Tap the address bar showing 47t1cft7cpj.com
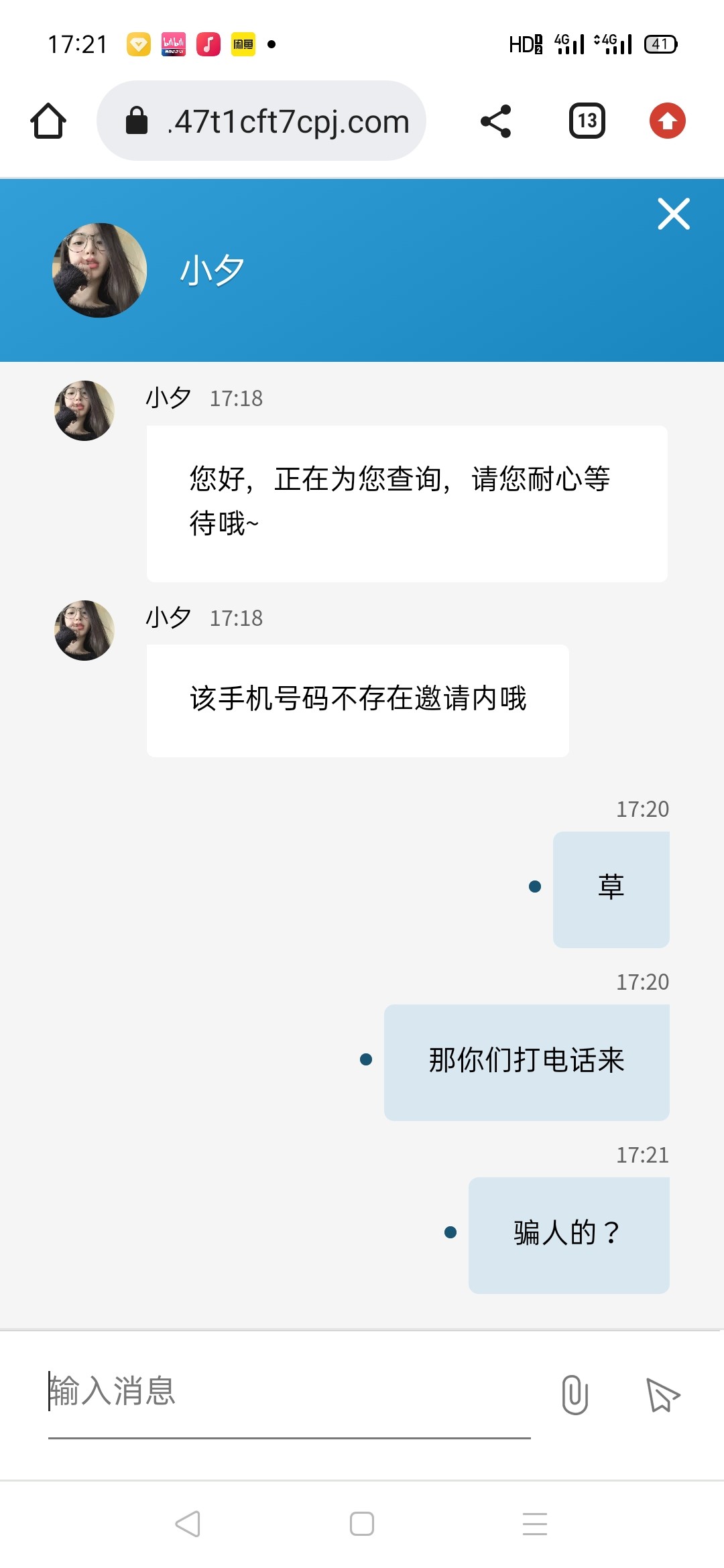724x1568 pixels. 261,121
